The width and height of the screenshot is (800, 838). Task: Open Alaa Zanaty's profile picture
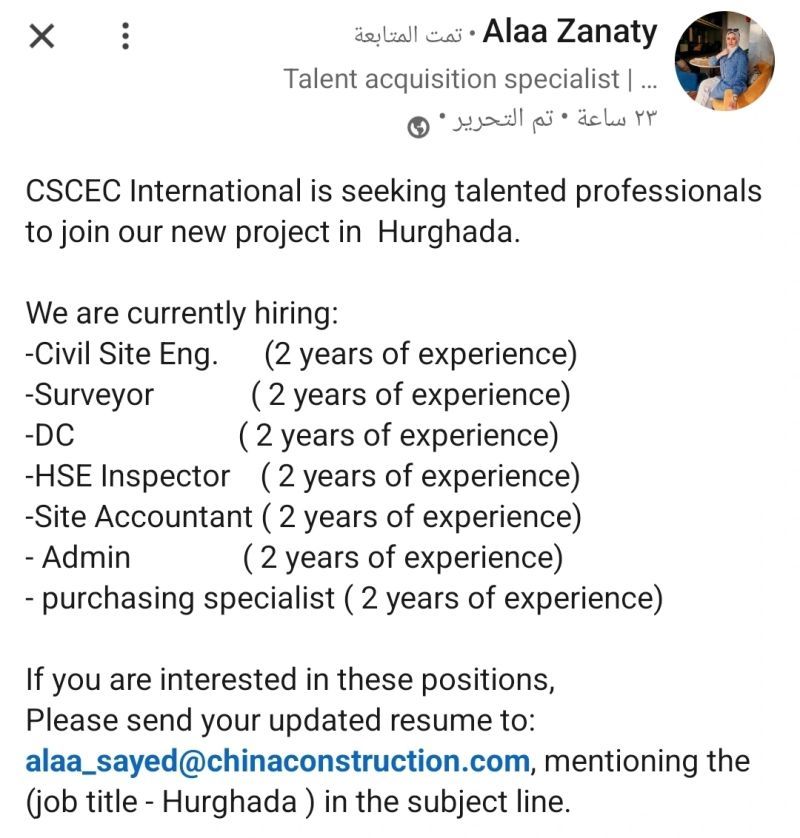tap(724, 62)
